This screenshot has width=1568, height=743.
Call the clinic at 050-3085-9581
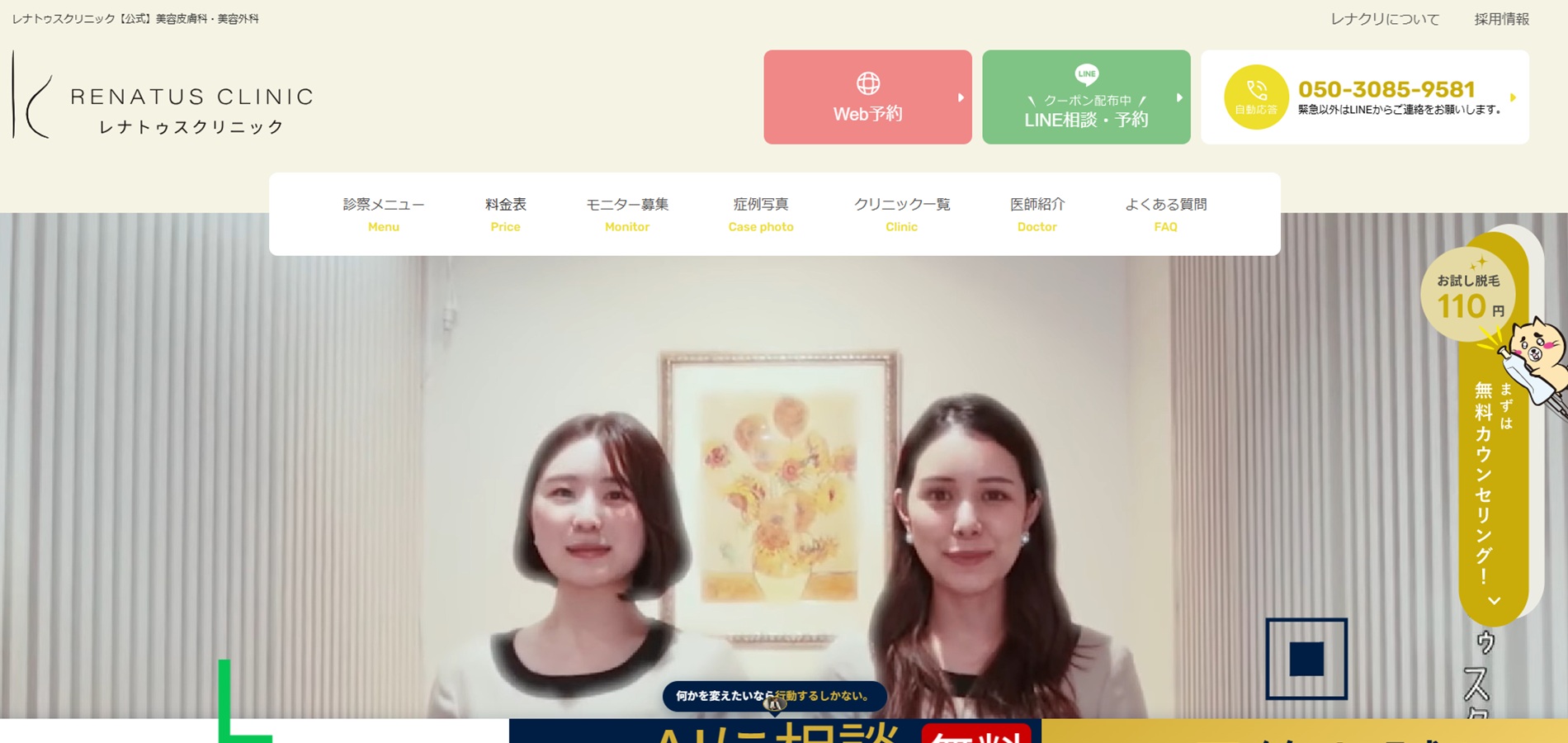1364,97
